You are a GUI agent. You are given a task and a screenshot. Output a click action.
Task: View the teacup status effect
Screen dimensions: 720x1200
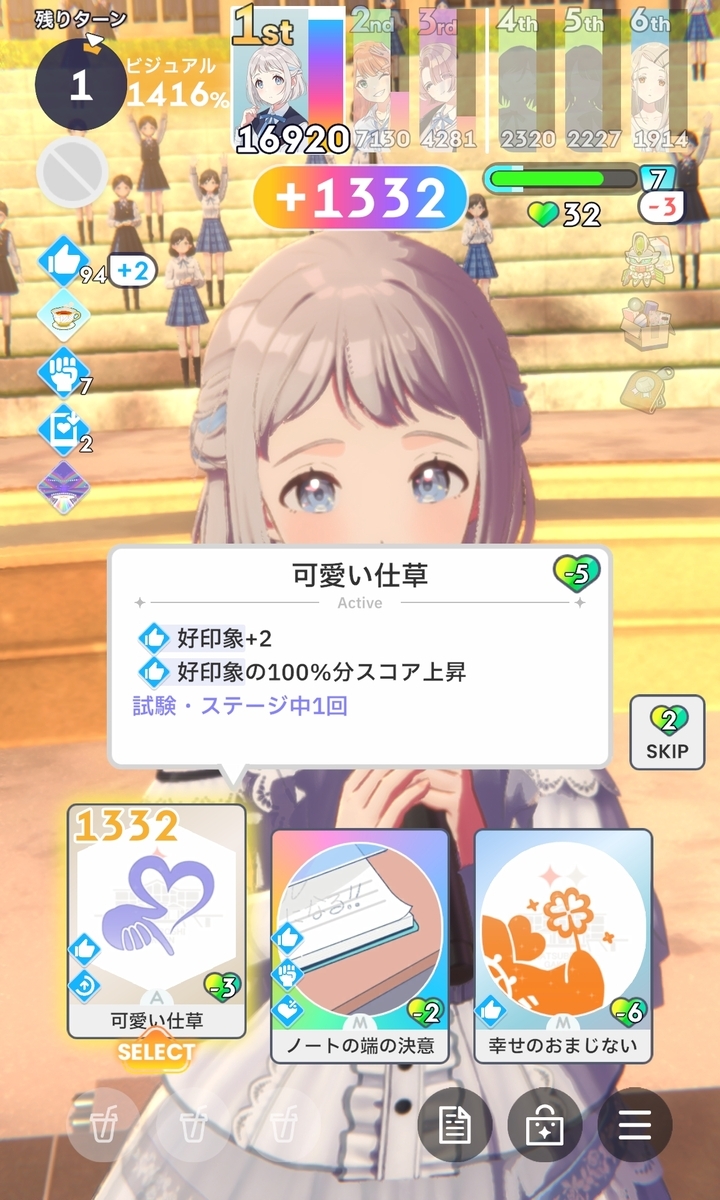pyautogui.click(x=64, y=317)
